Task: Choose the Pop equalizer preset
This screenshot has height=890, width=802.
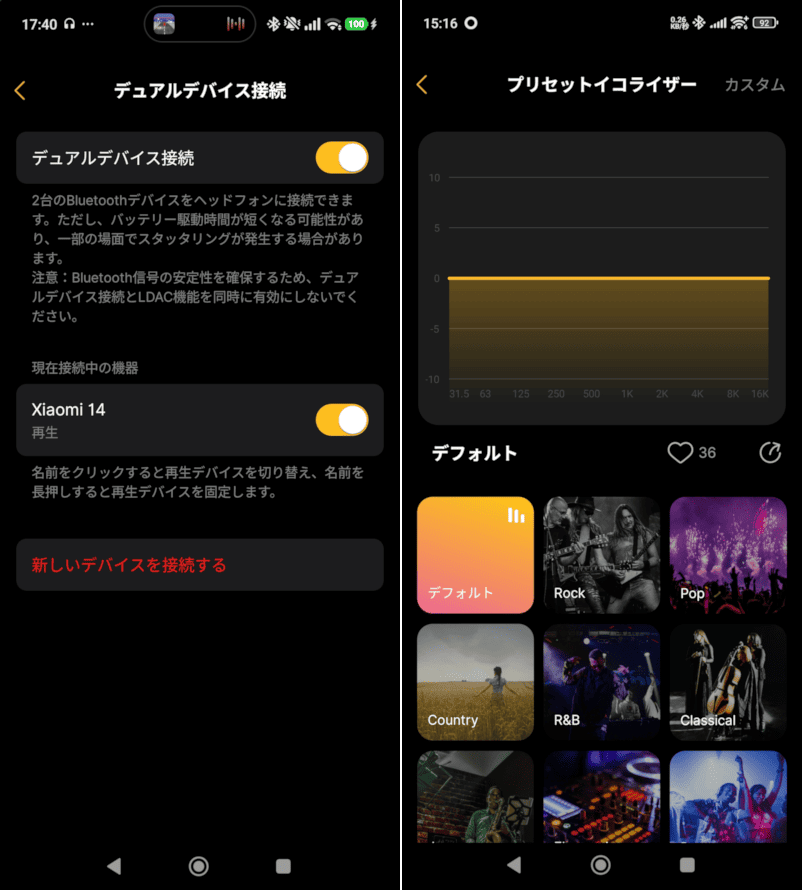Action: click(x=728, y=555)
